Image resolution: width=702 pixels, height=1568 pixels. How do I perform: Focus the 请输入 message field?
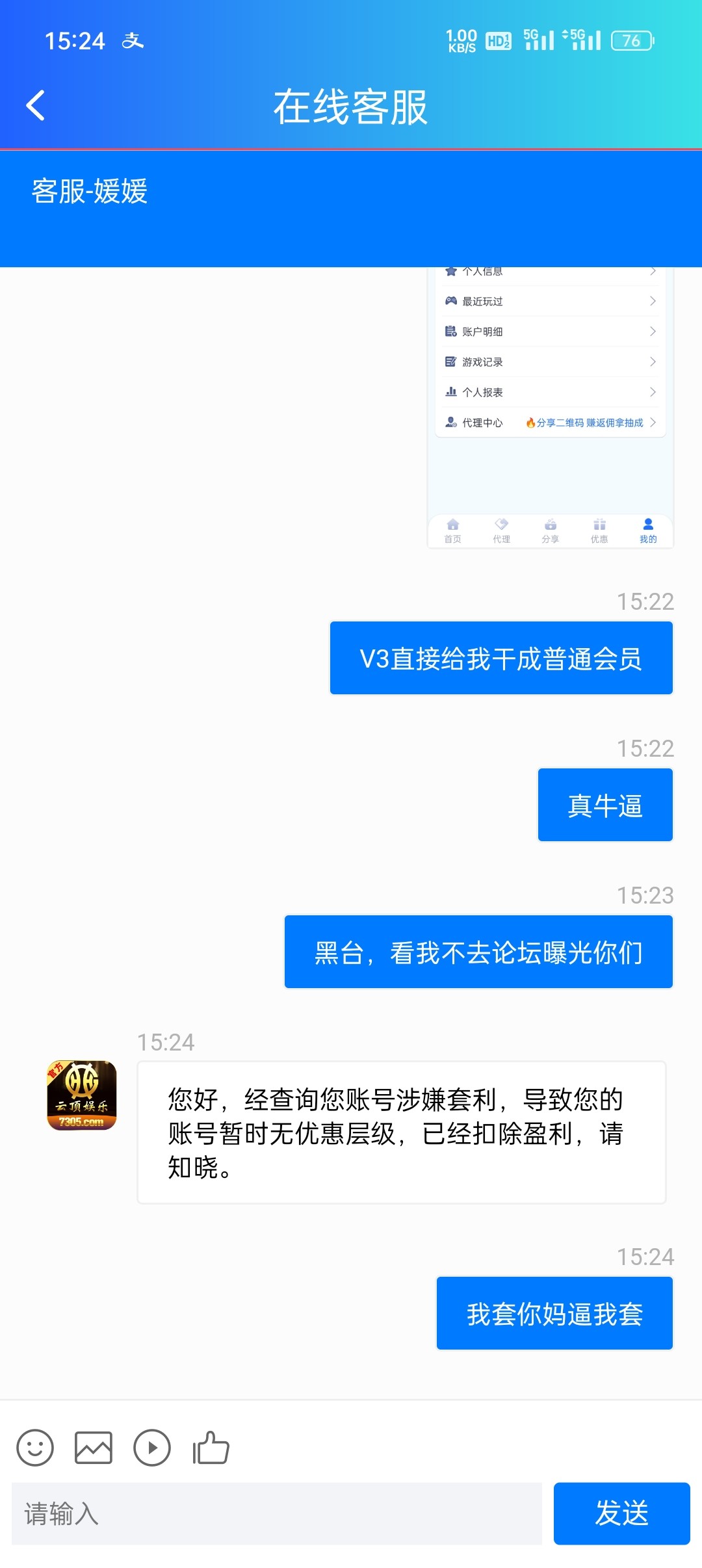(277, 1513)
